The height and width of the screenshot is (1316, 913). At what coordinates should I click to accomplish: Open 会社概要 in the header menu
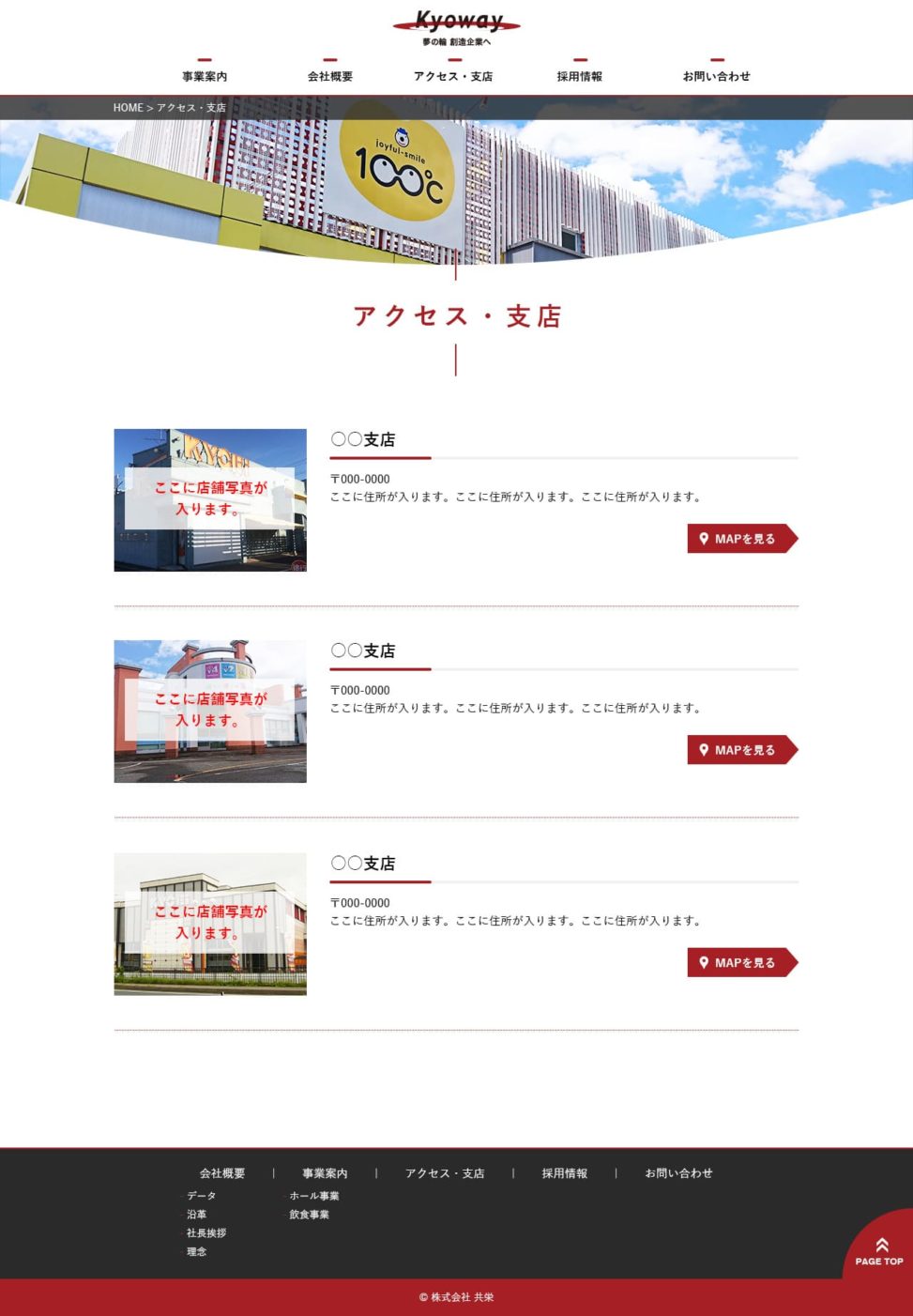click(x=330, y=76)
